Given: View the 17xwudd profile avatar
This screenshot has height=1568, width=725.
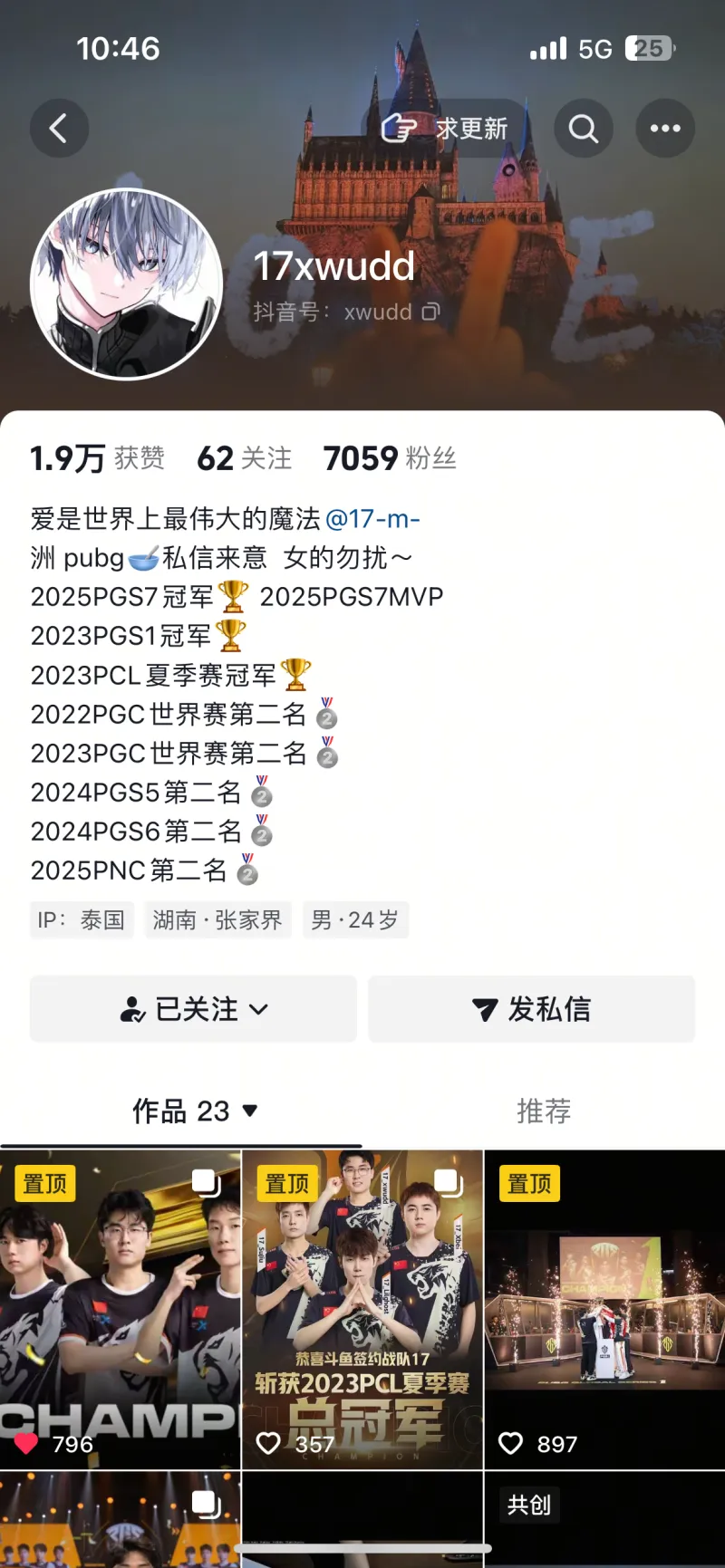Looking at the screenshot, I should (x=127, y=284).
